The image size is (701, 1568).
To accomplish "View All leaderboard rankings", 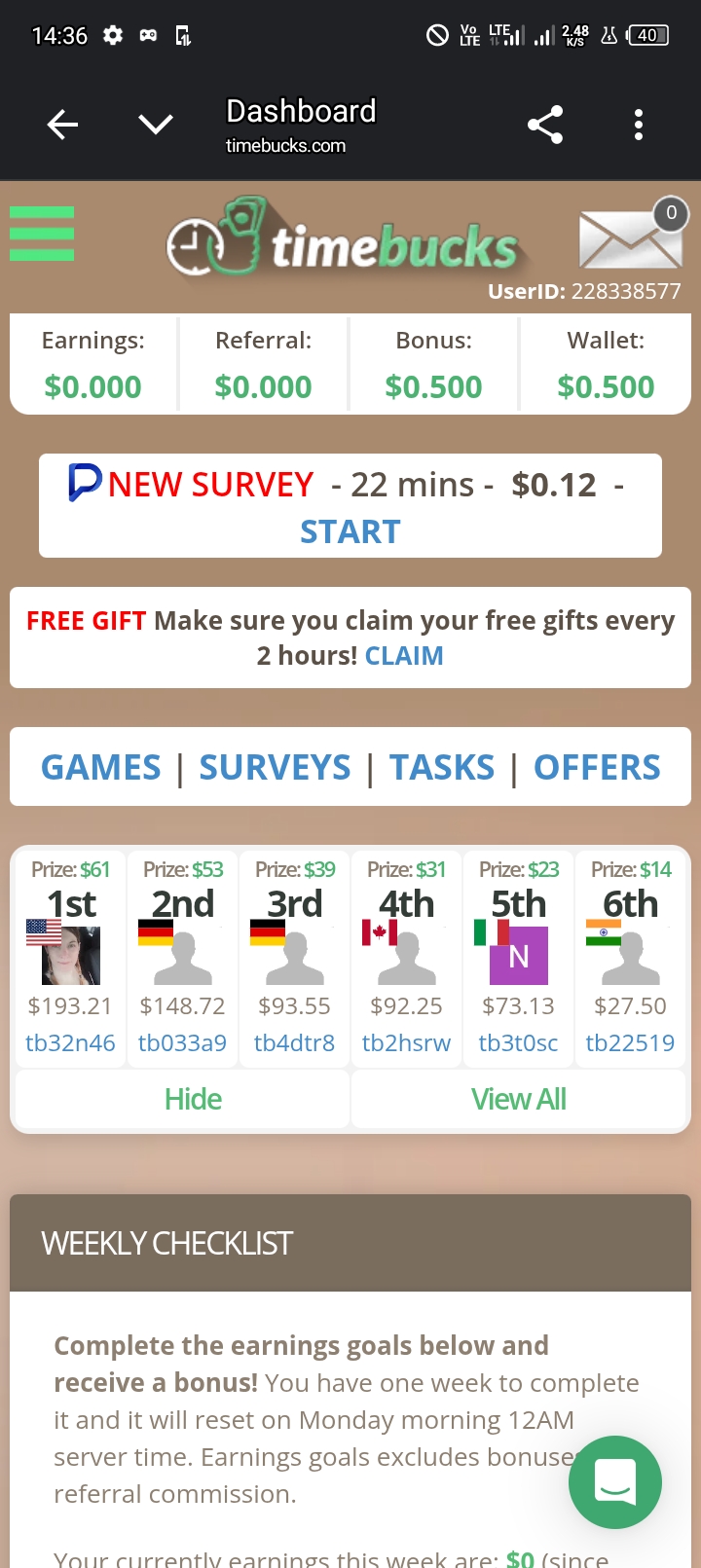I will (518, 1099).
